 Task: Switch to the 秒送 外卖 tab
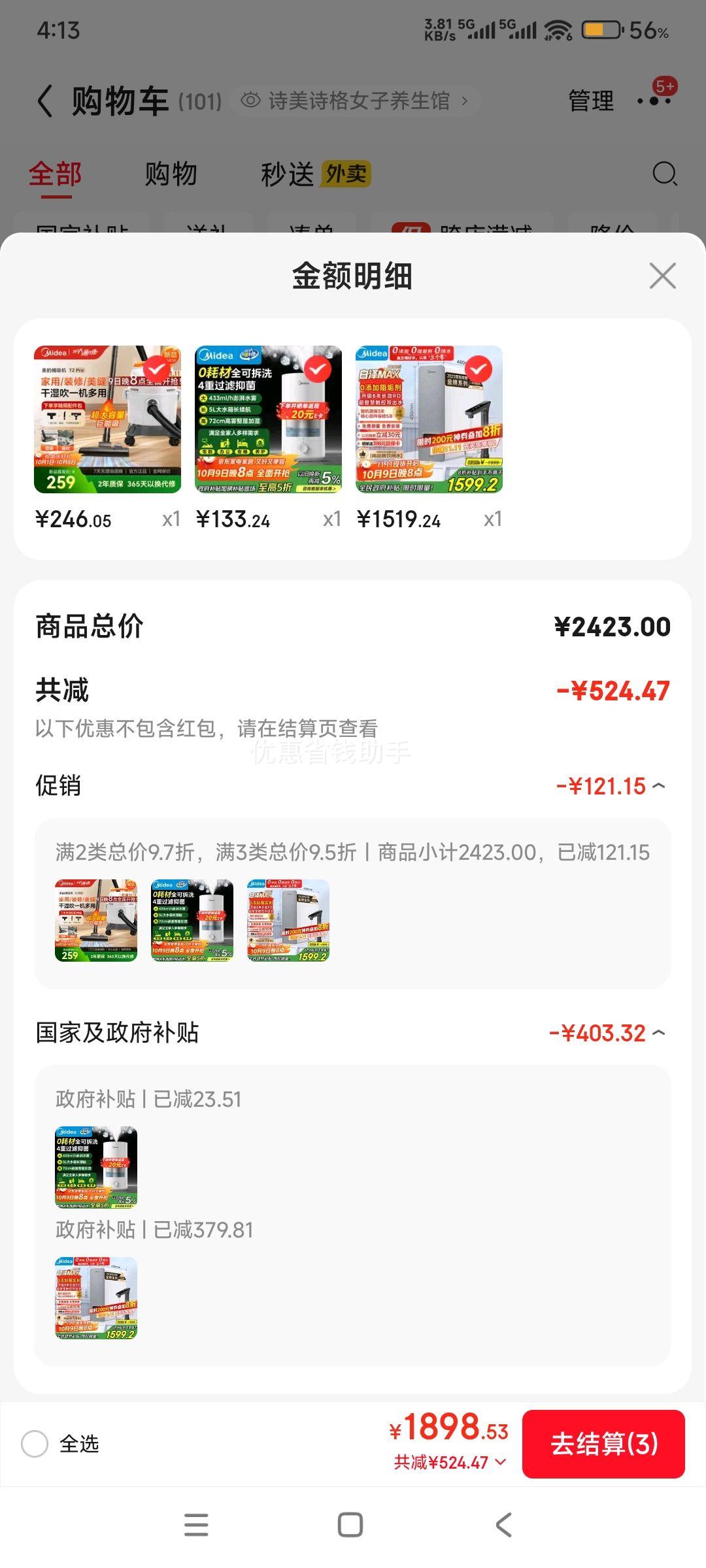click(315, 174)
